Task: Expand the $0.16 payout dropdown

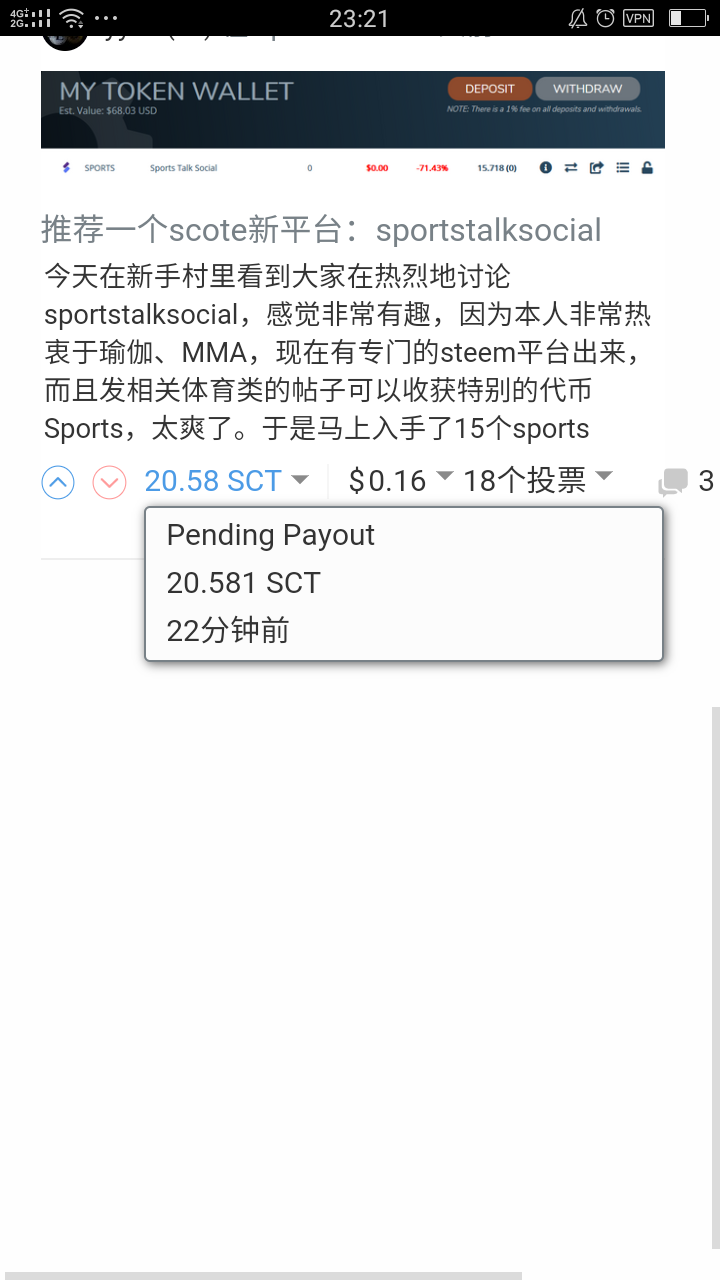Action: 445,477
